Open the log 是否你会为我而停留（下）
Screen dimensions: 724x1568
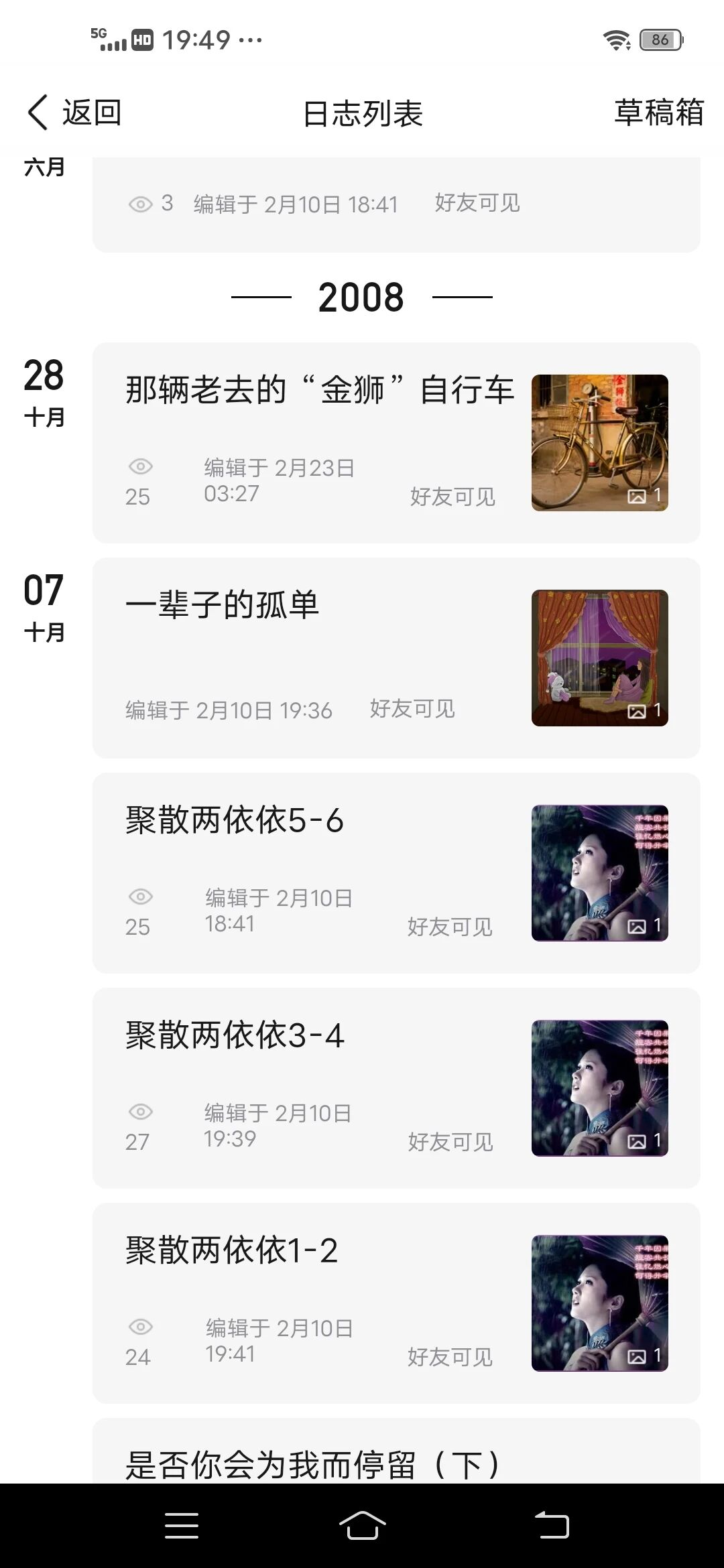tap(312, 1463)
